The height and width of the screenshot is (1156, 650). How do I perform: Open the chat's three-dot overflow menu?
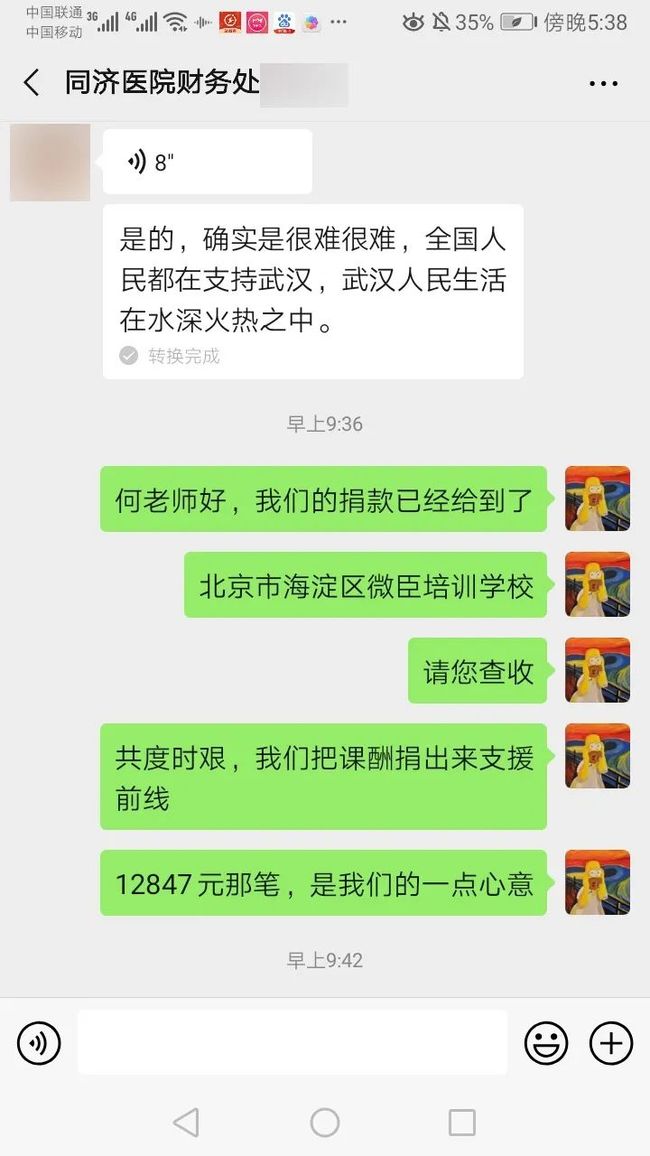(604, 83)
